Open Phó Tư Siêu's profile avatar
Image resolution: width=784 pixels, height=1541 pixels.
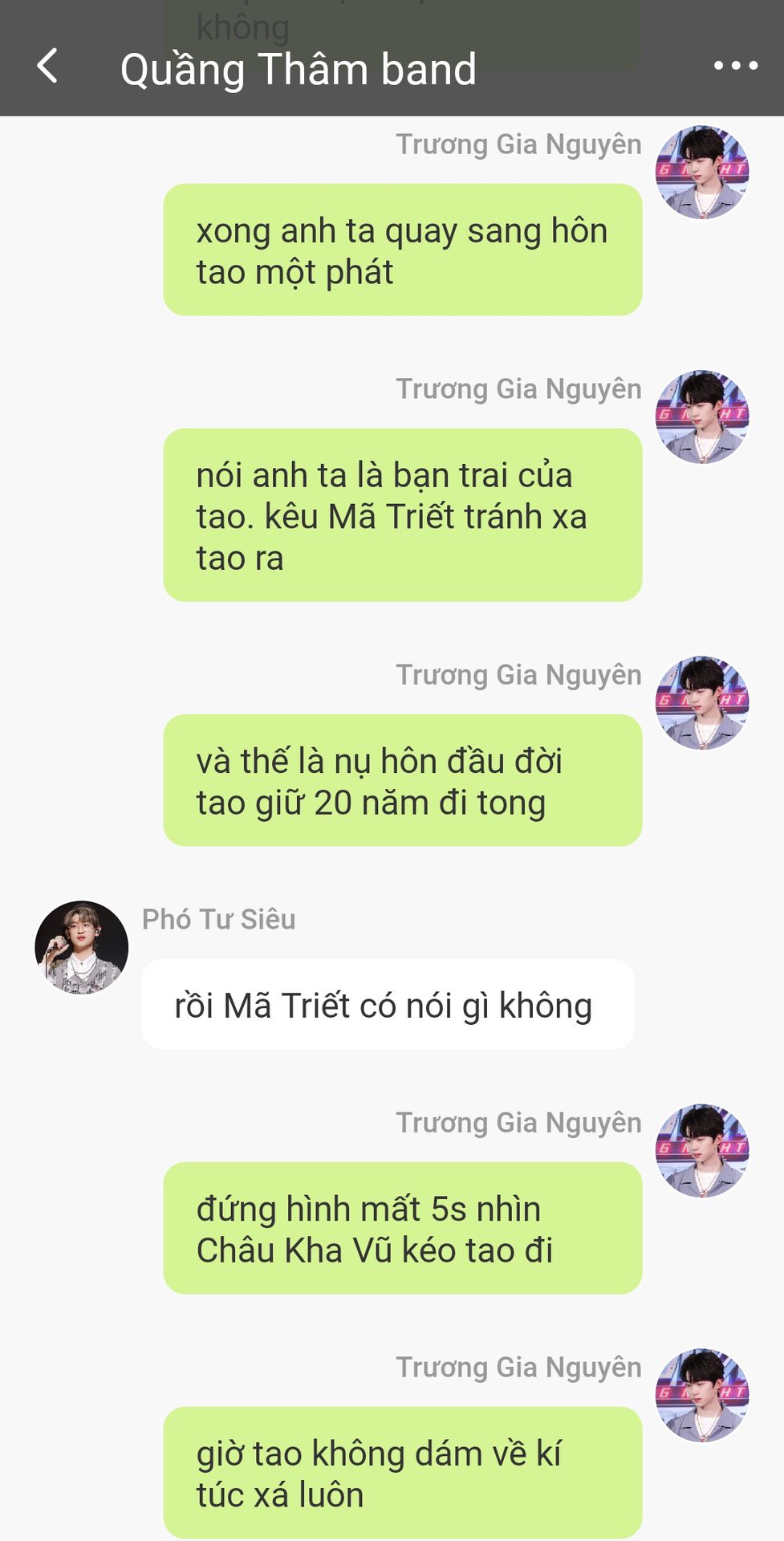82,947
